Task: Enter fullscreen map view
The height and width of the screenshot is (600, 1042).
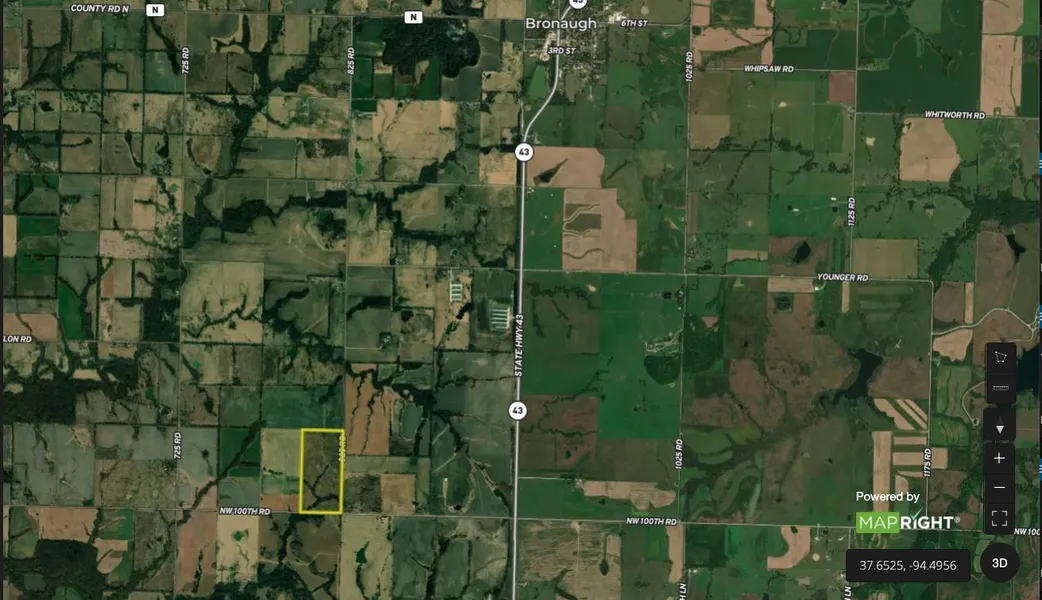Action: [x=1000, y=518]
